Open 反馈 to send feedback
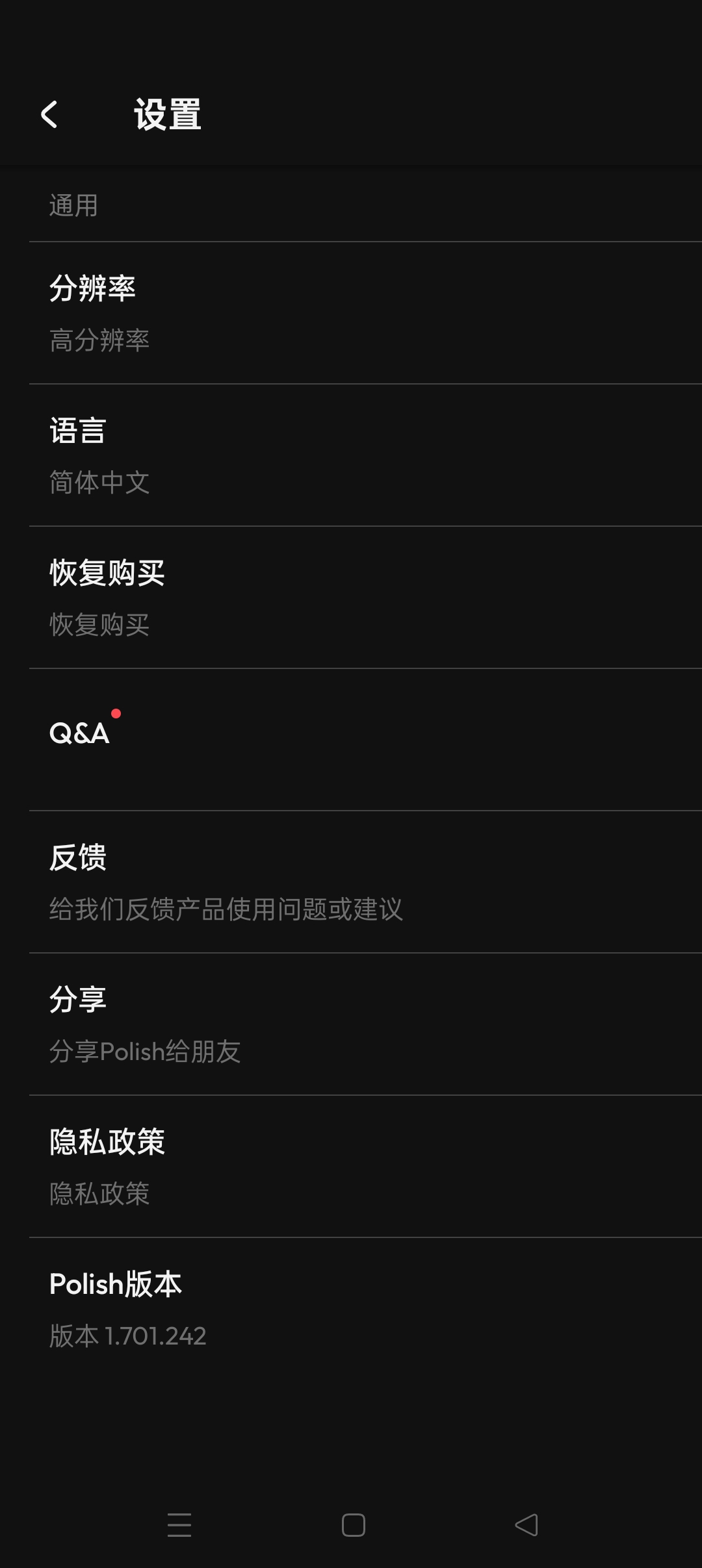The image size is (702, 1568). coord(351,882)
